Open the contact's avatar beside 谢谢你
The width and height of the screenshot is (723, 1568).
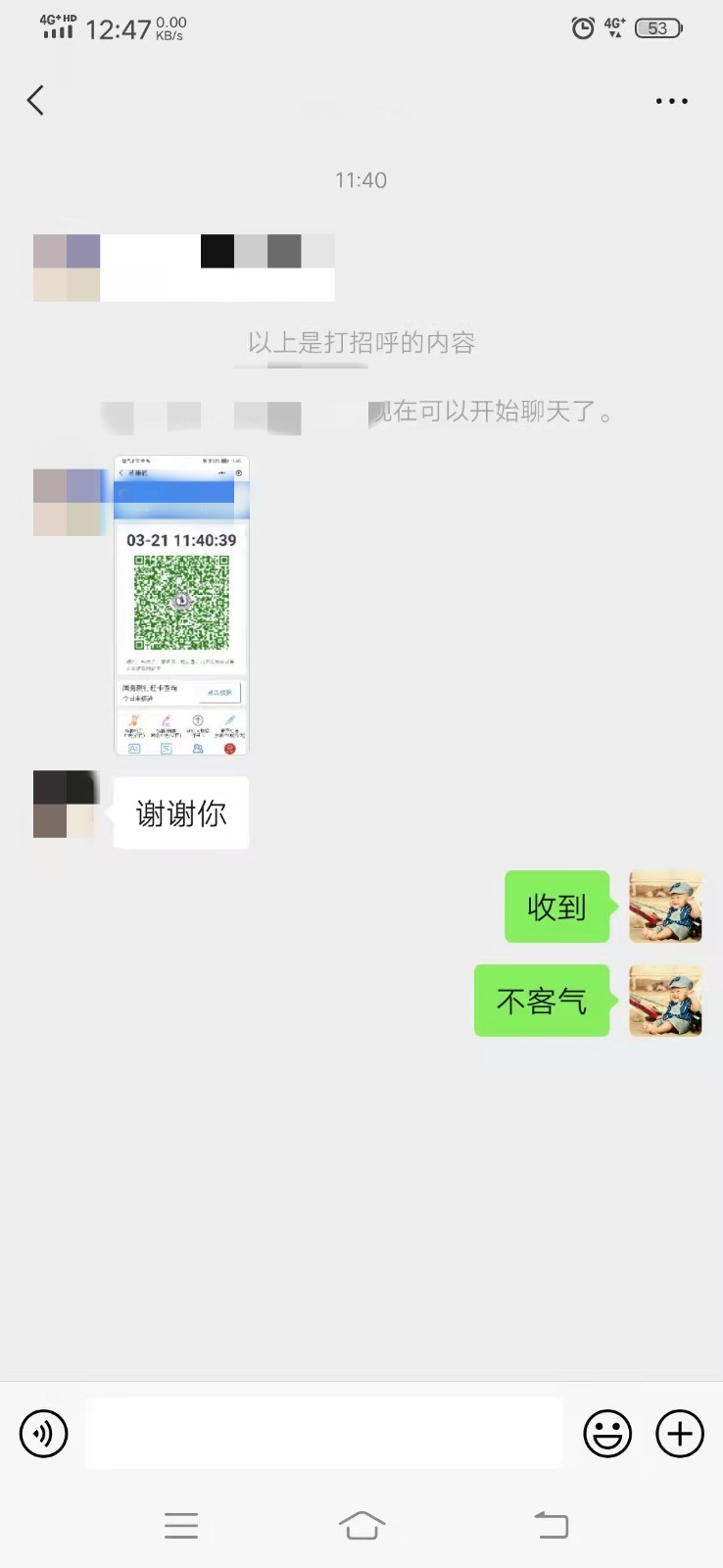point(66,805)
